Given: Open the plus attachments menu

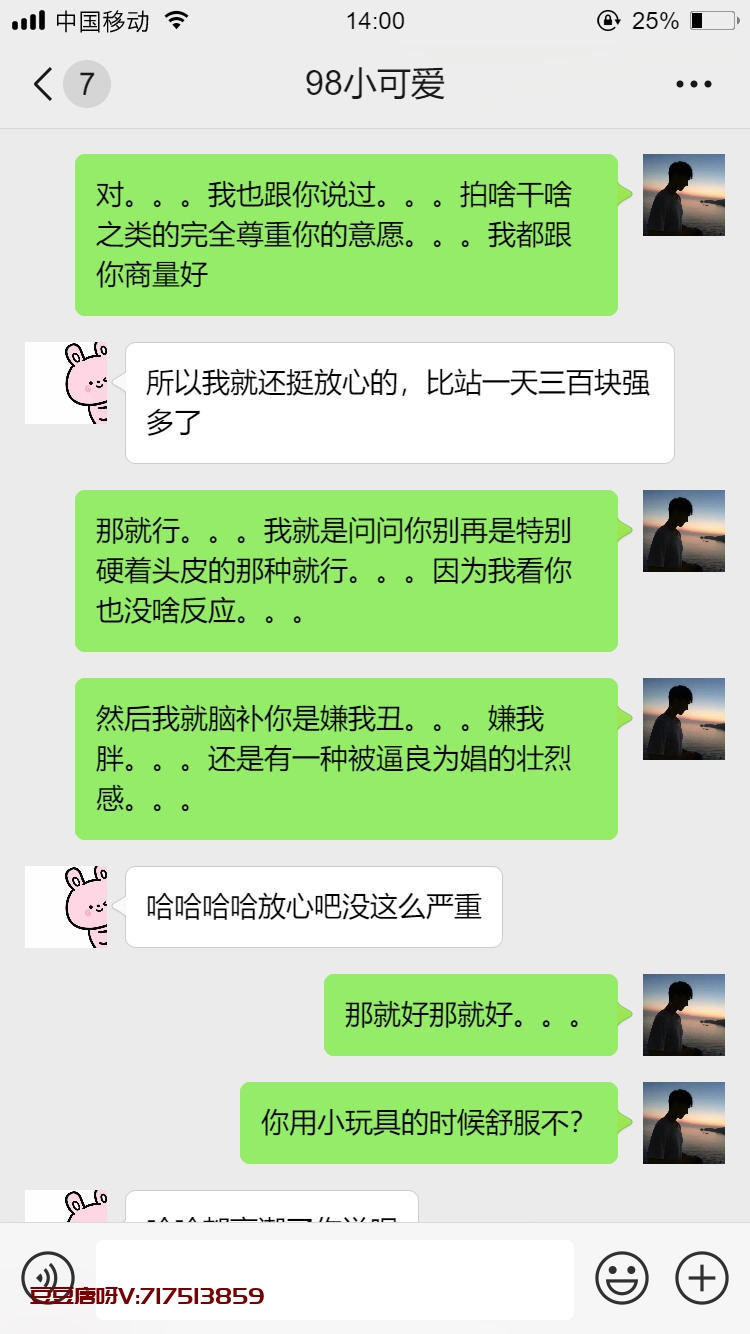Looking at the screenshot, I should [702, 1277].
